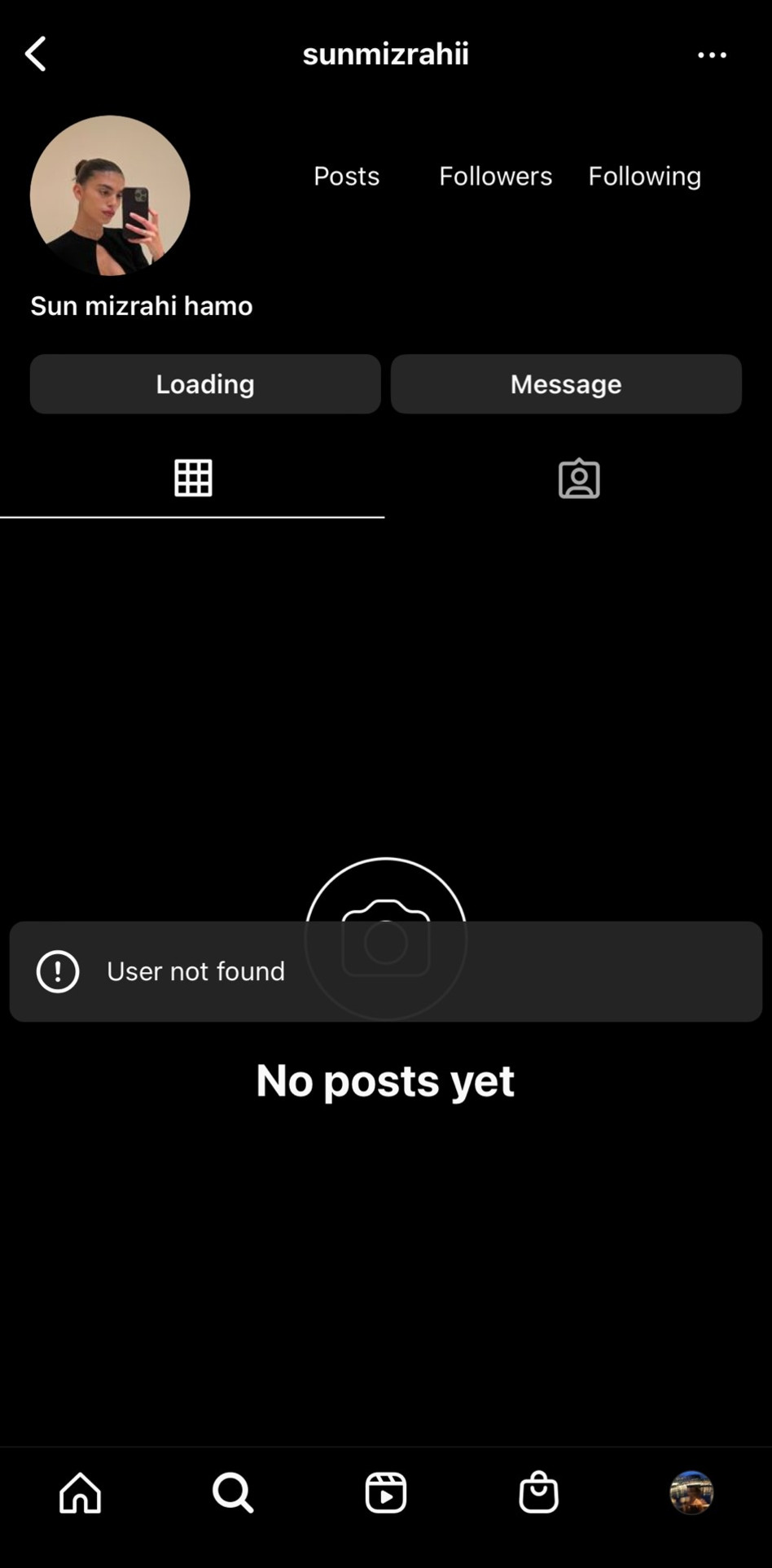Switch to the posts grid tab
Viewport: 772px width, 1568px height.
coord(193,478)
